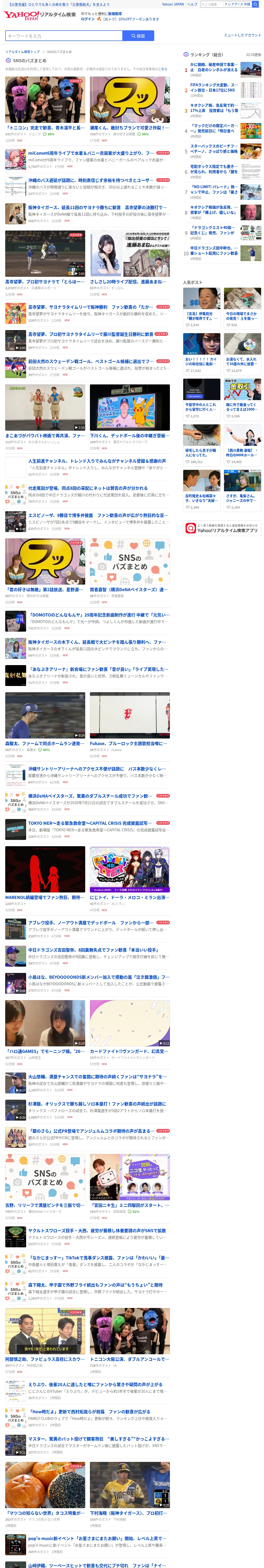This screenshot has height=1568, width=264.
Task: Open the 森友哉ファーム同点ホームラン video card
Action: point(45,725)
